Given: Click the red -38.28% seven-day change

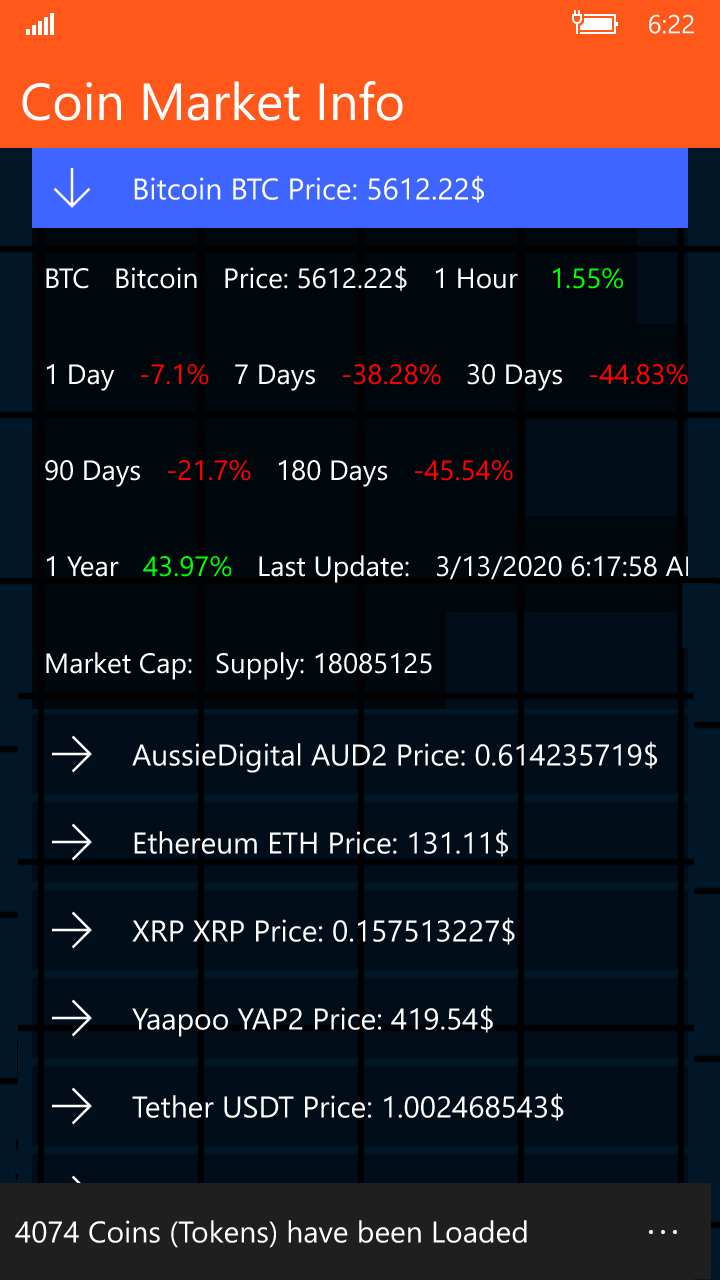Looking at the screenshot, I should tap(391, 375).
